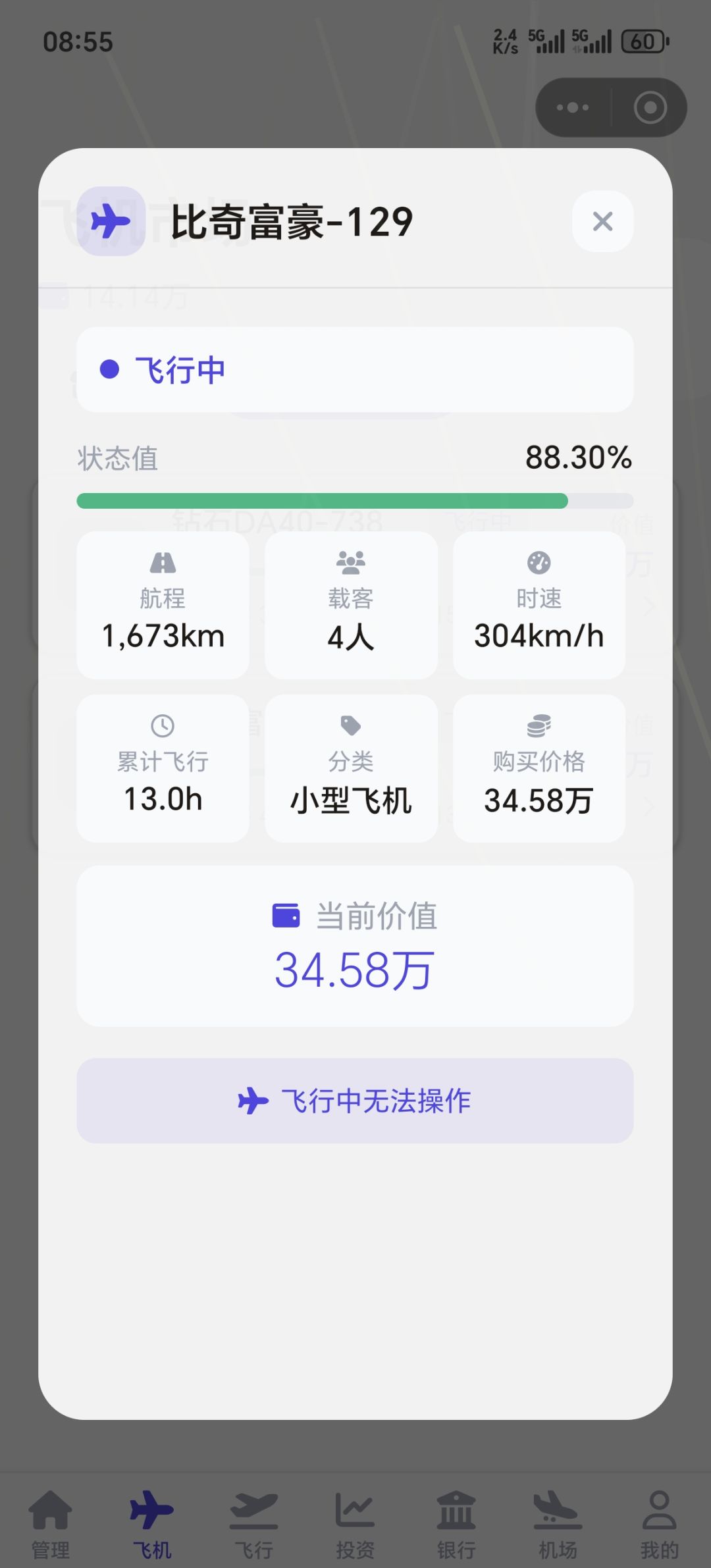Select the 飞行中 status indicator row
Screen dimensions: 711x1568
point(355,369)
